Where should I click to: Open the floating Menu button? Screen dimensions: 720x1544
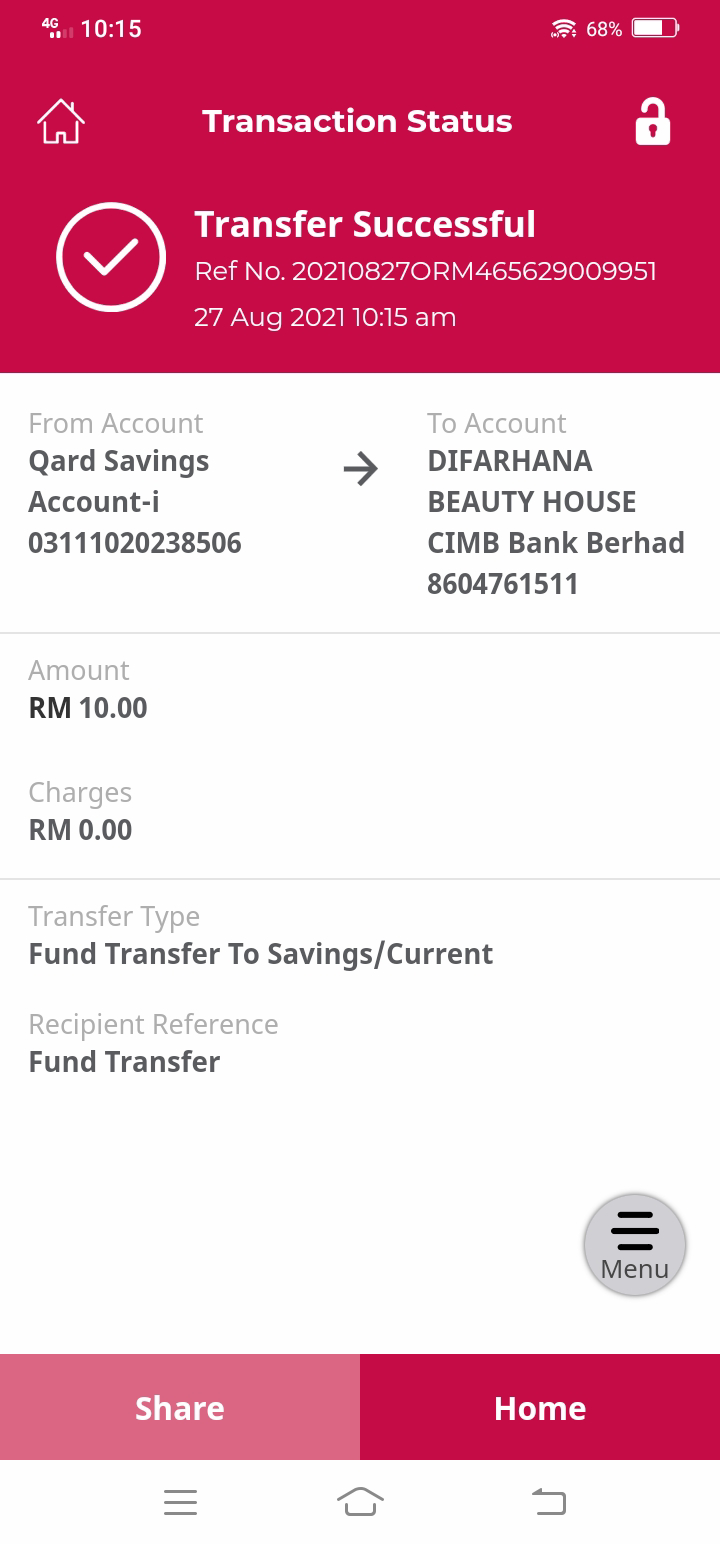tap(635, 1245)
